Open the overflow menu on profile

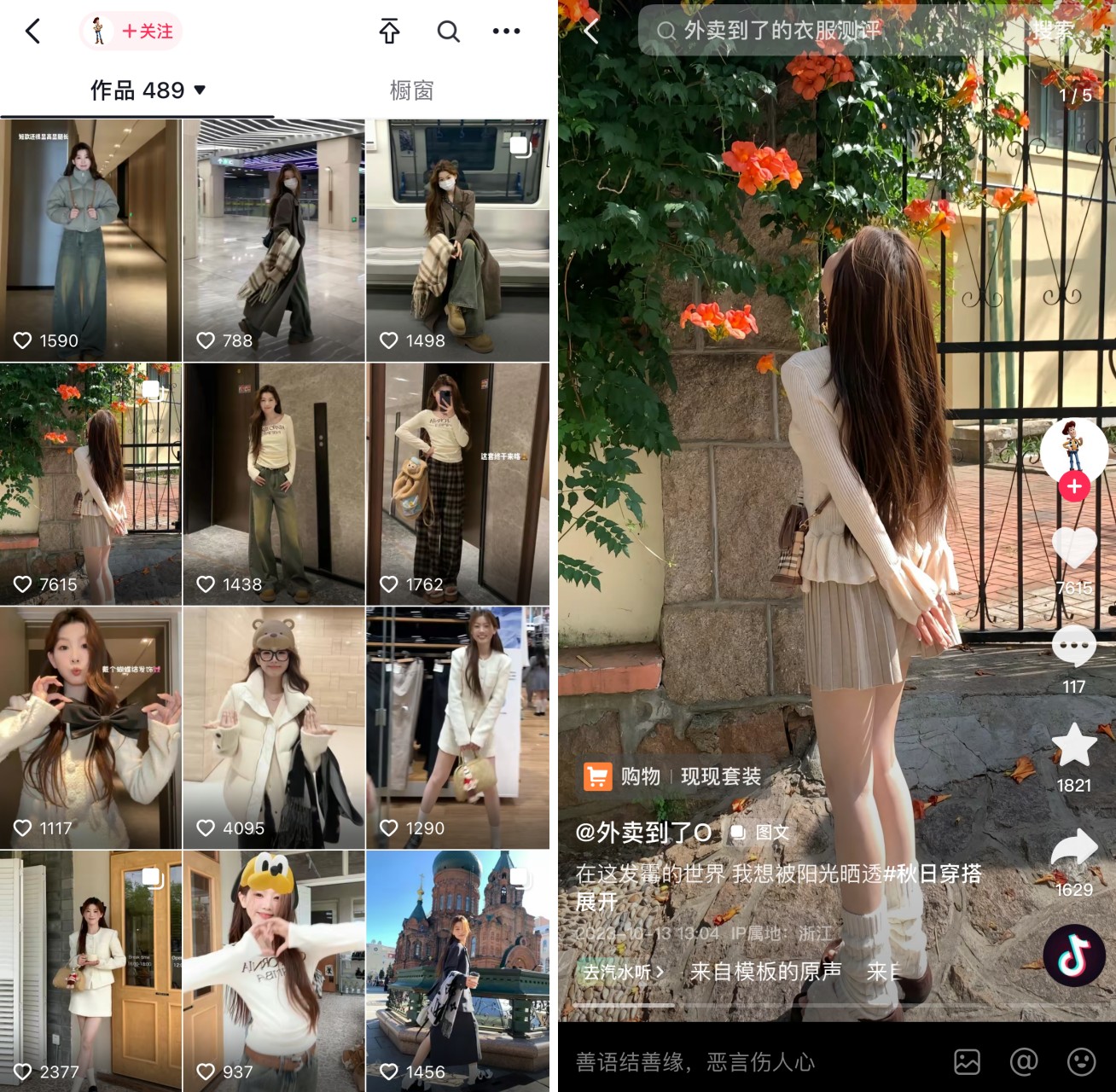click(506, 32)
